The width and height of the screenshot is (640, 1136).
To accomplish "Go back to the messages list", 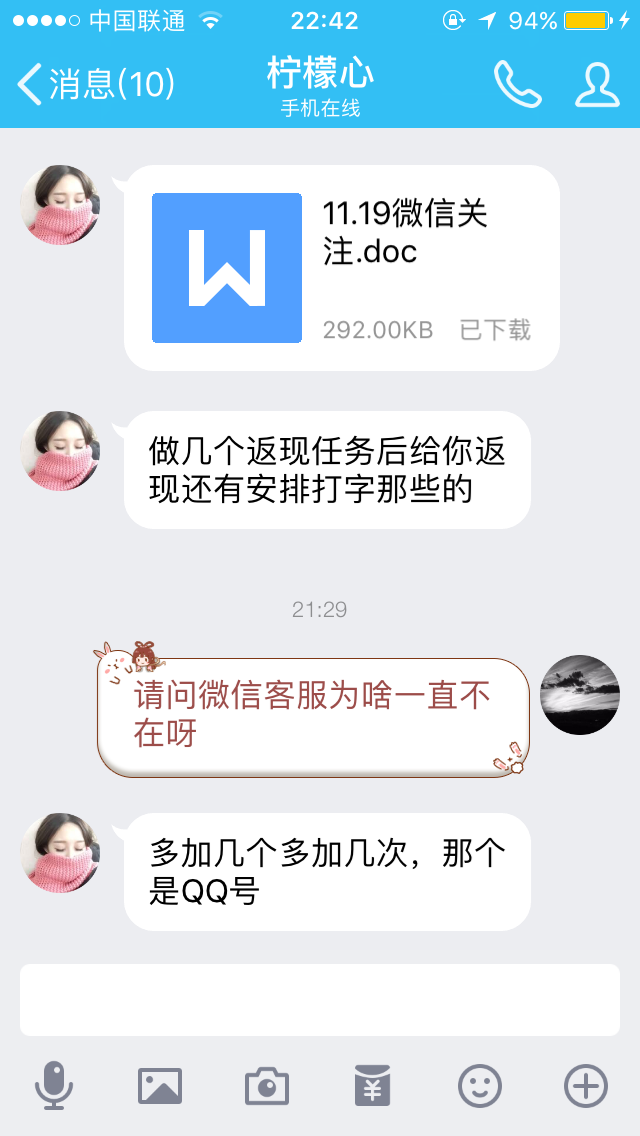I will point(95,84).
